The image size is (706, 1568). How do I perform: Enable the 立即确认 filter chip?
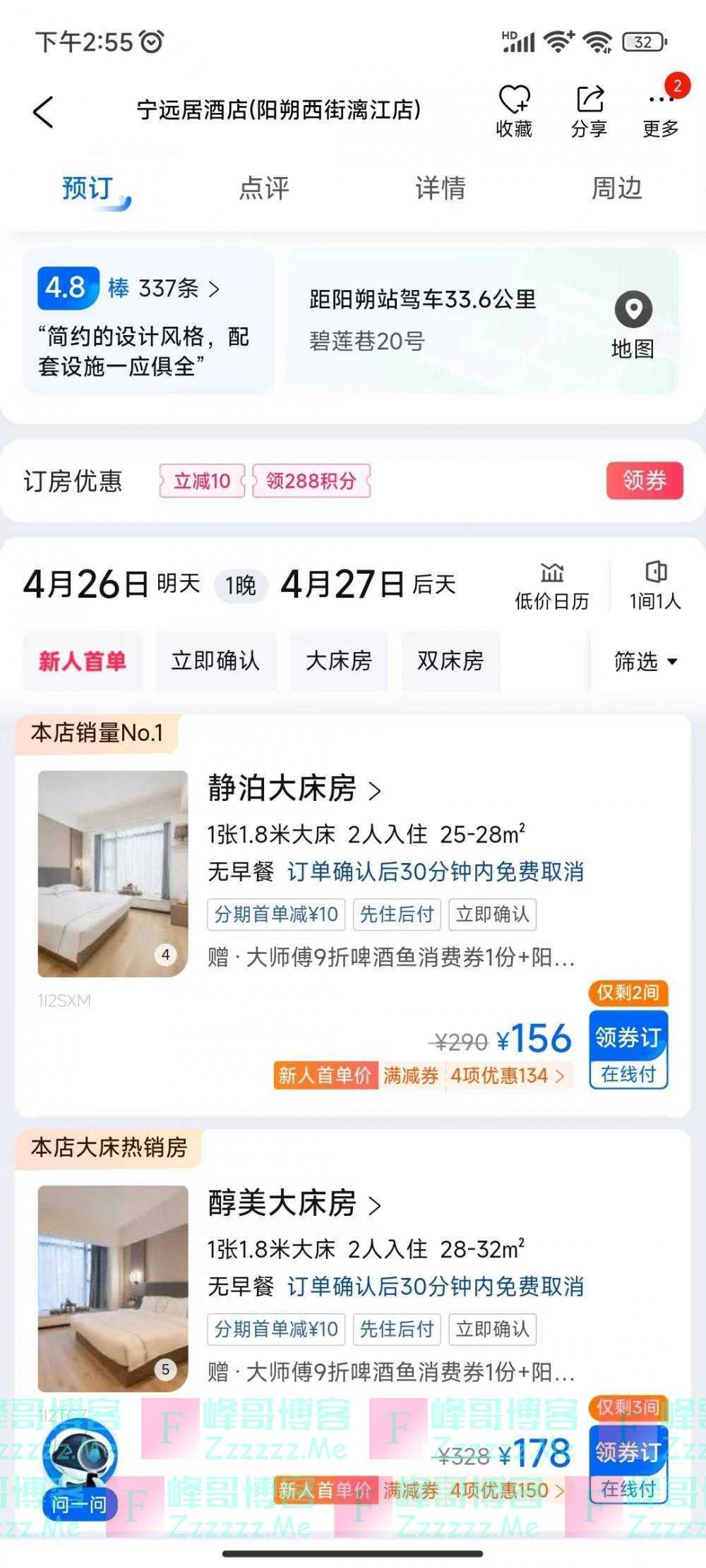point(215,661)
